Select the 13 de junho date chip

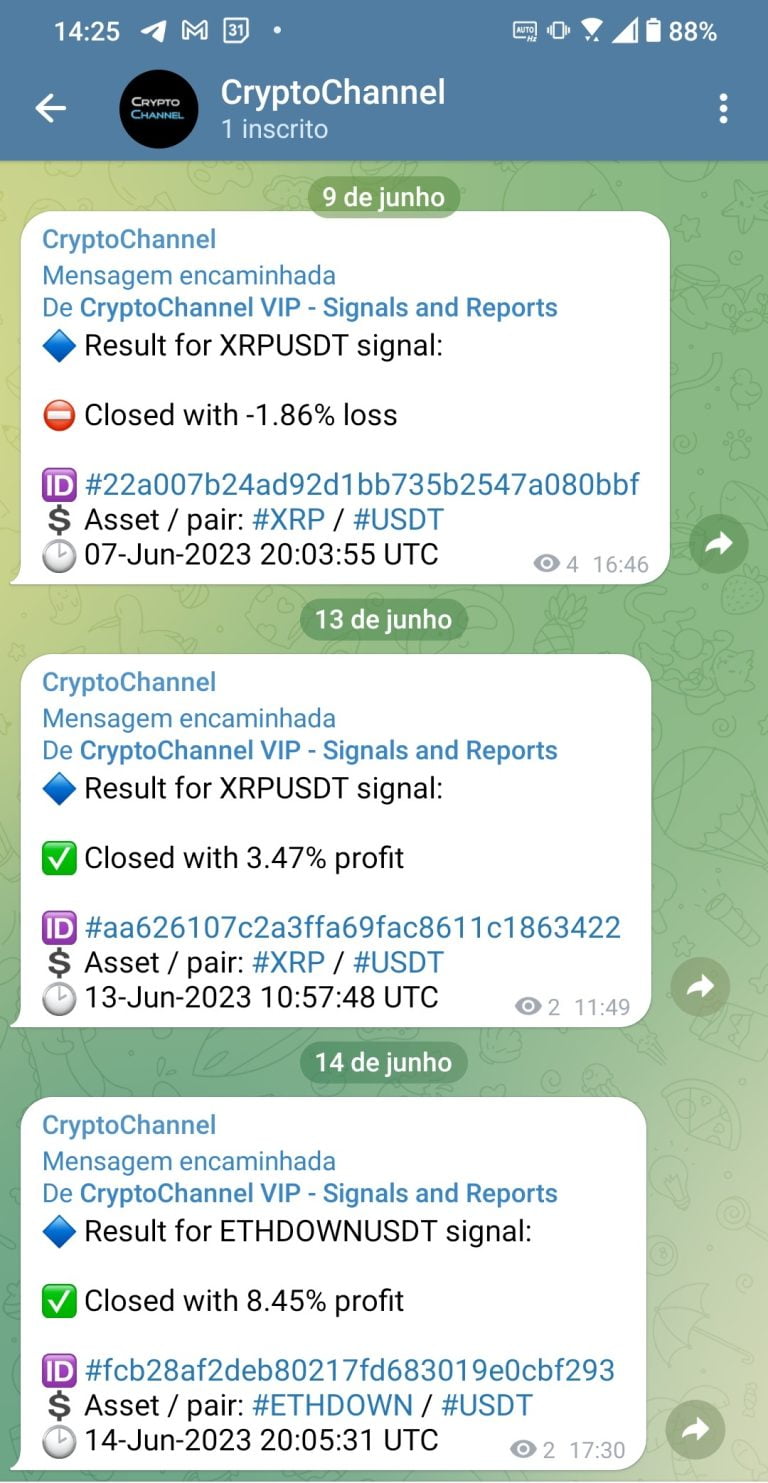click(x=383, y=619)
